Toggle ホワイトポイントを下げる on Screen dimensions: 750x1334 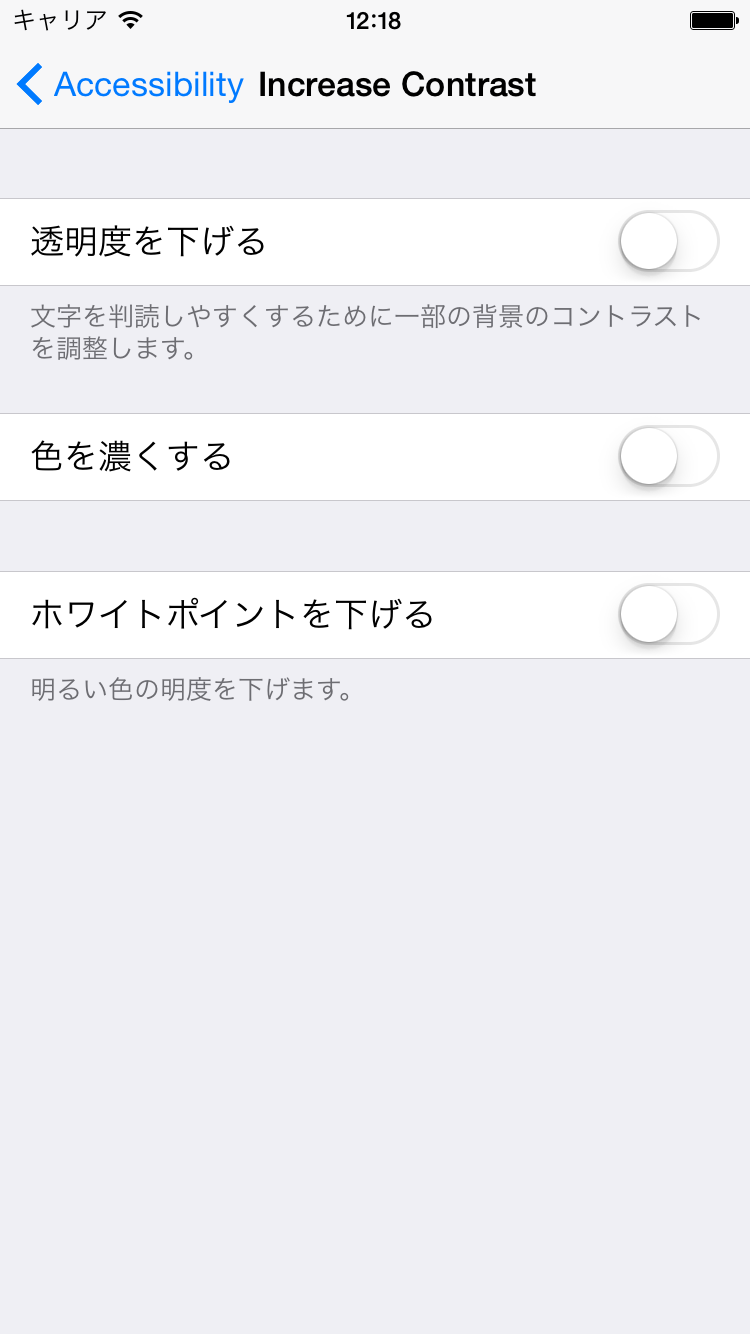point(669,614)
